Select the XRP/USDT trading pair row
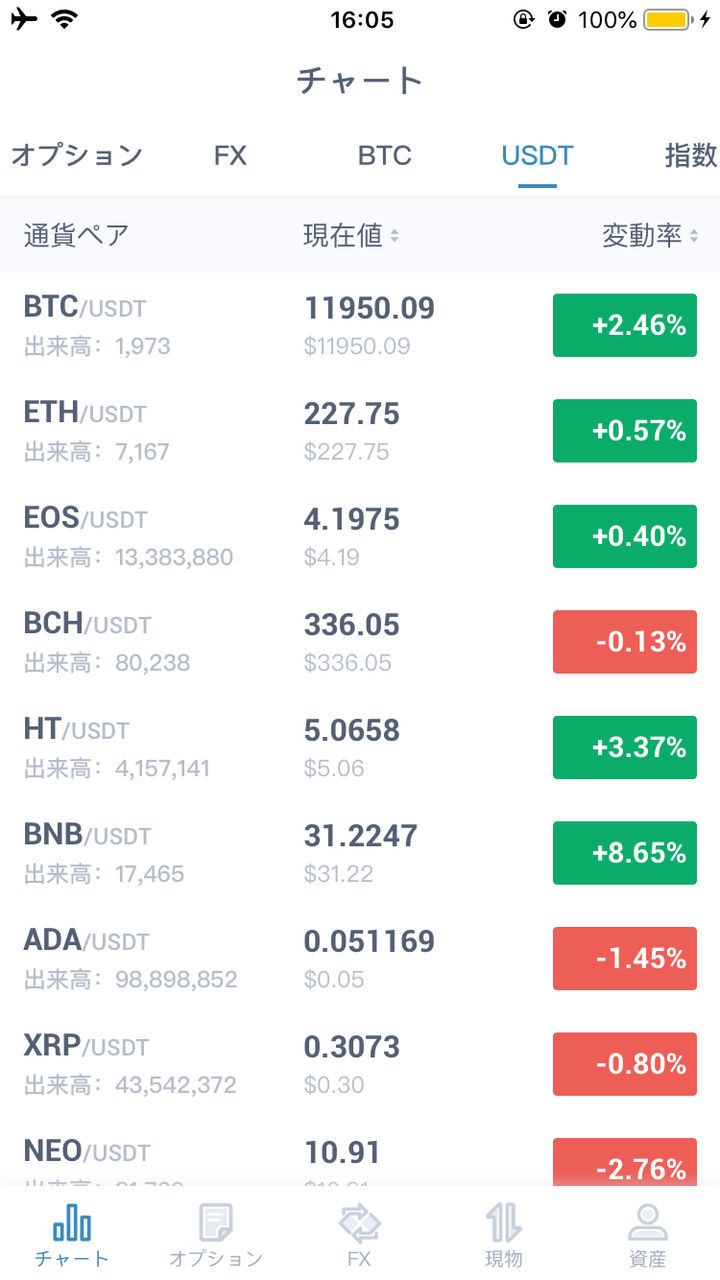This screenshot has height=1280, width=720. [300, 1063]
